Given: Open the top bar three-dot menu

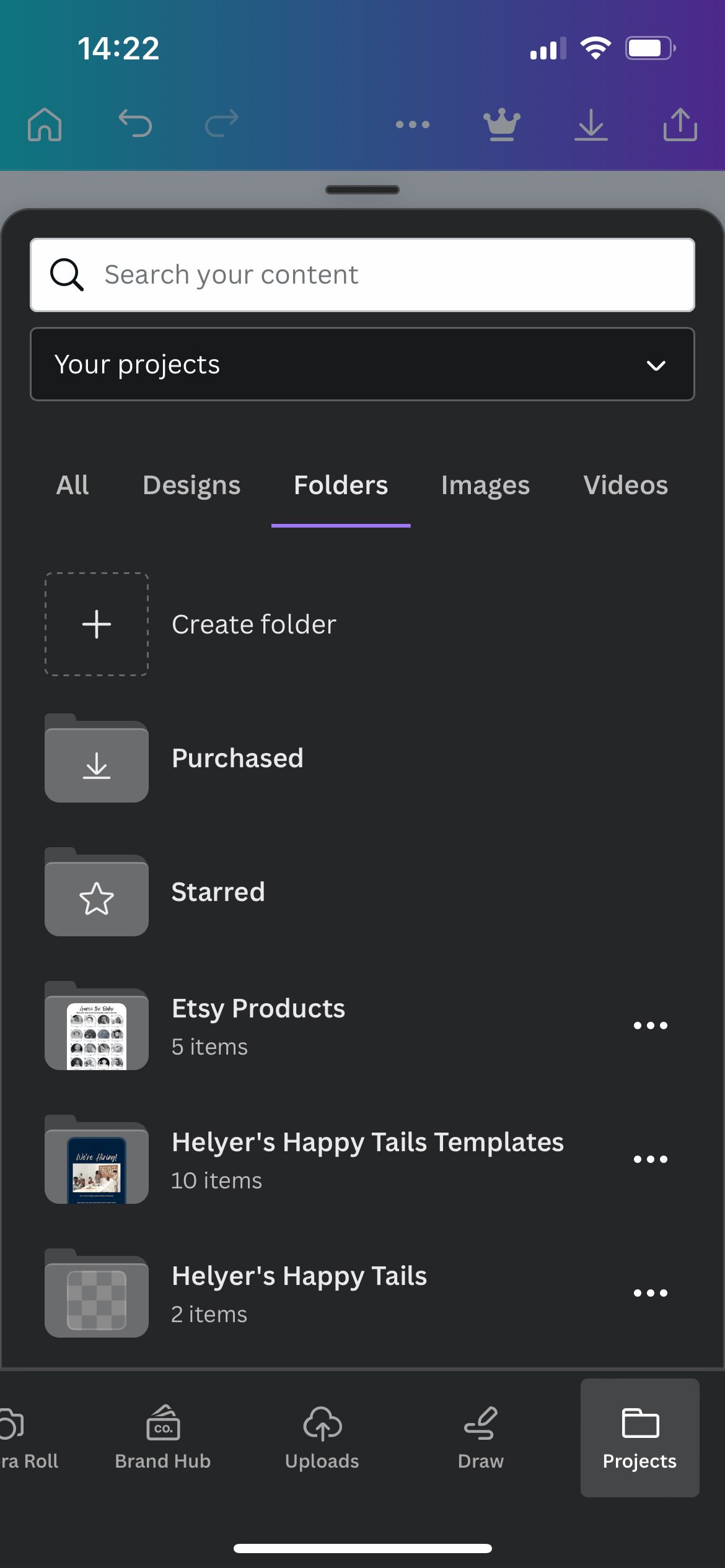Looking at the screenshot, I should tap(412, 124).
